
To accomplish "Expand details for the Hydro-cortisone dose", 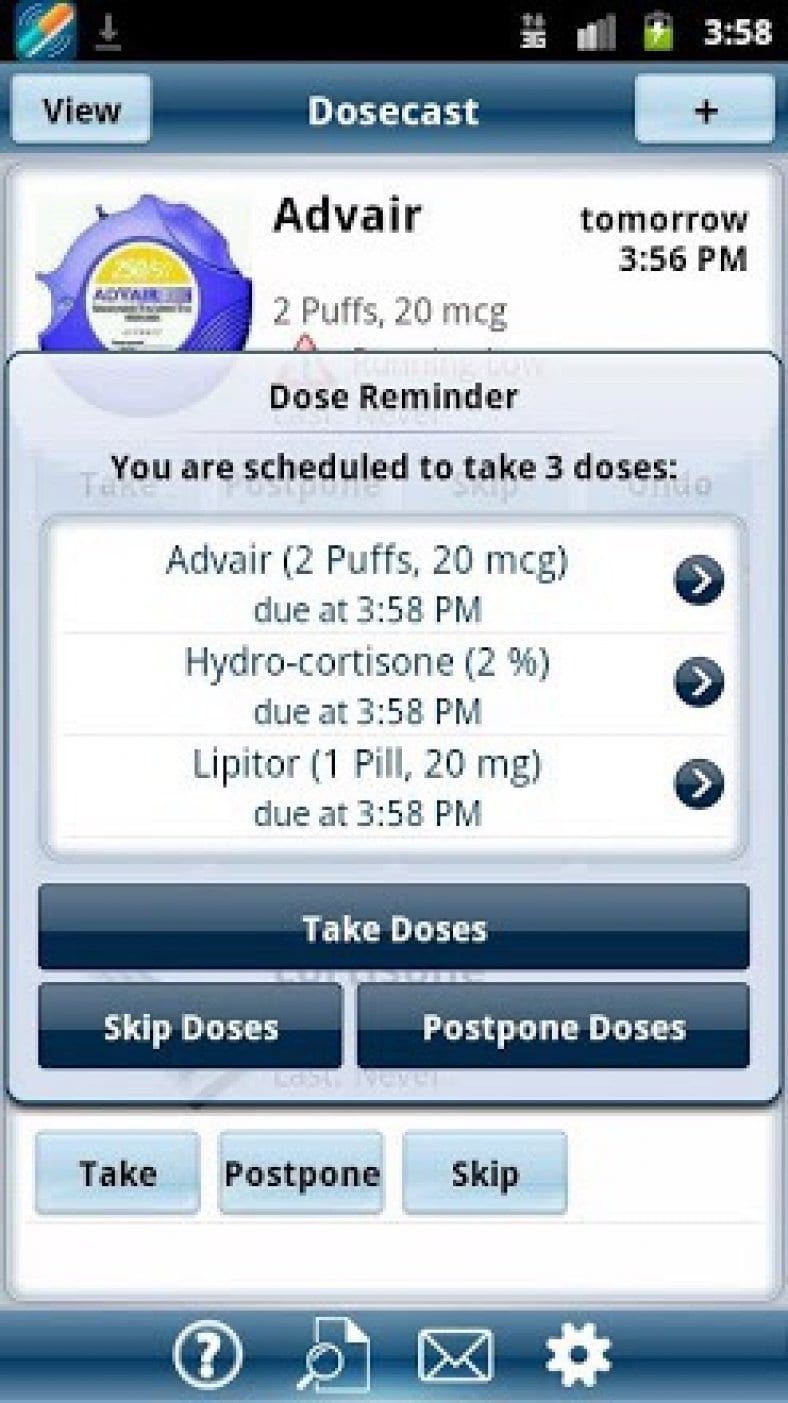I will [x=698, y=682].
